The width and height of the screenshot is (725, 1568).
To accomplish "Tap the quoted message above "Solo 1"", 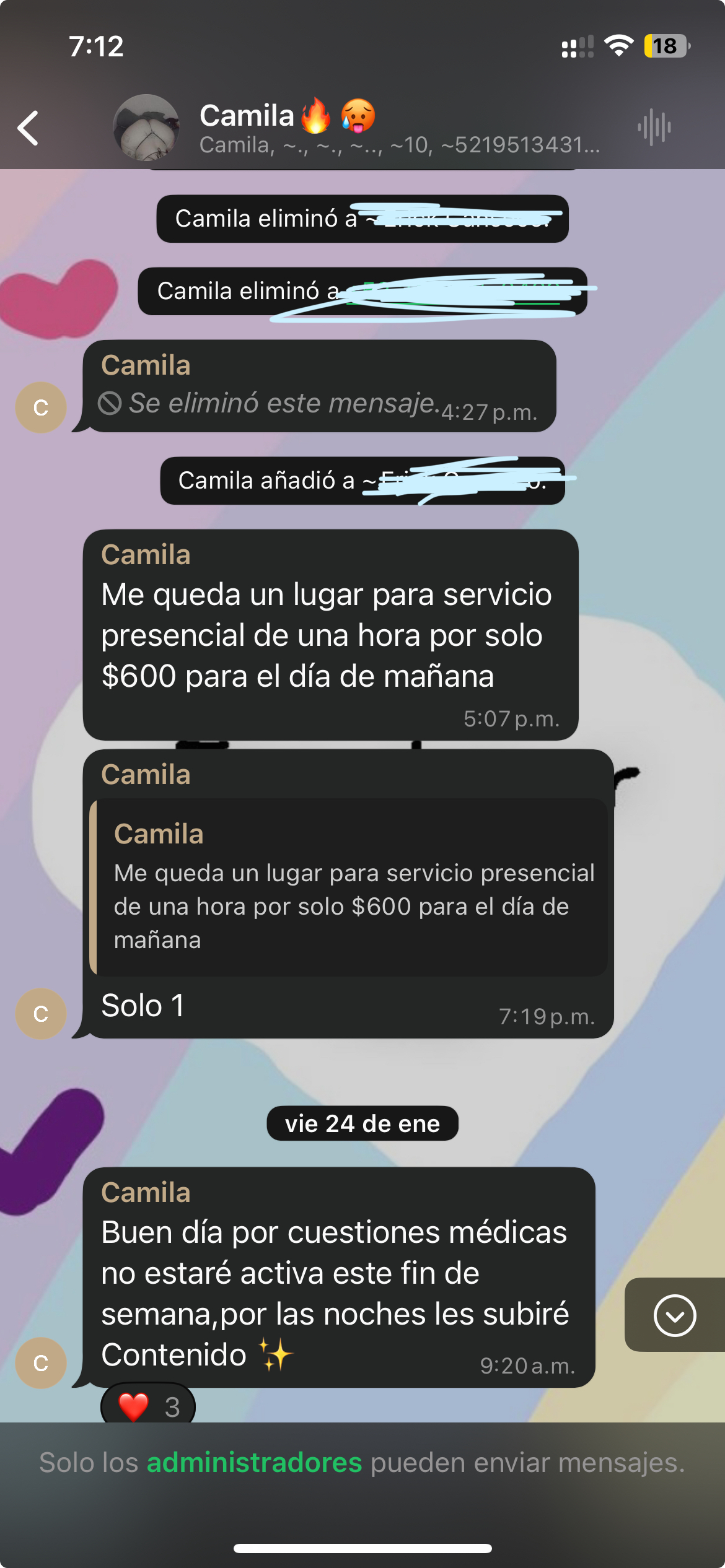I will click(x=349, y=887).
